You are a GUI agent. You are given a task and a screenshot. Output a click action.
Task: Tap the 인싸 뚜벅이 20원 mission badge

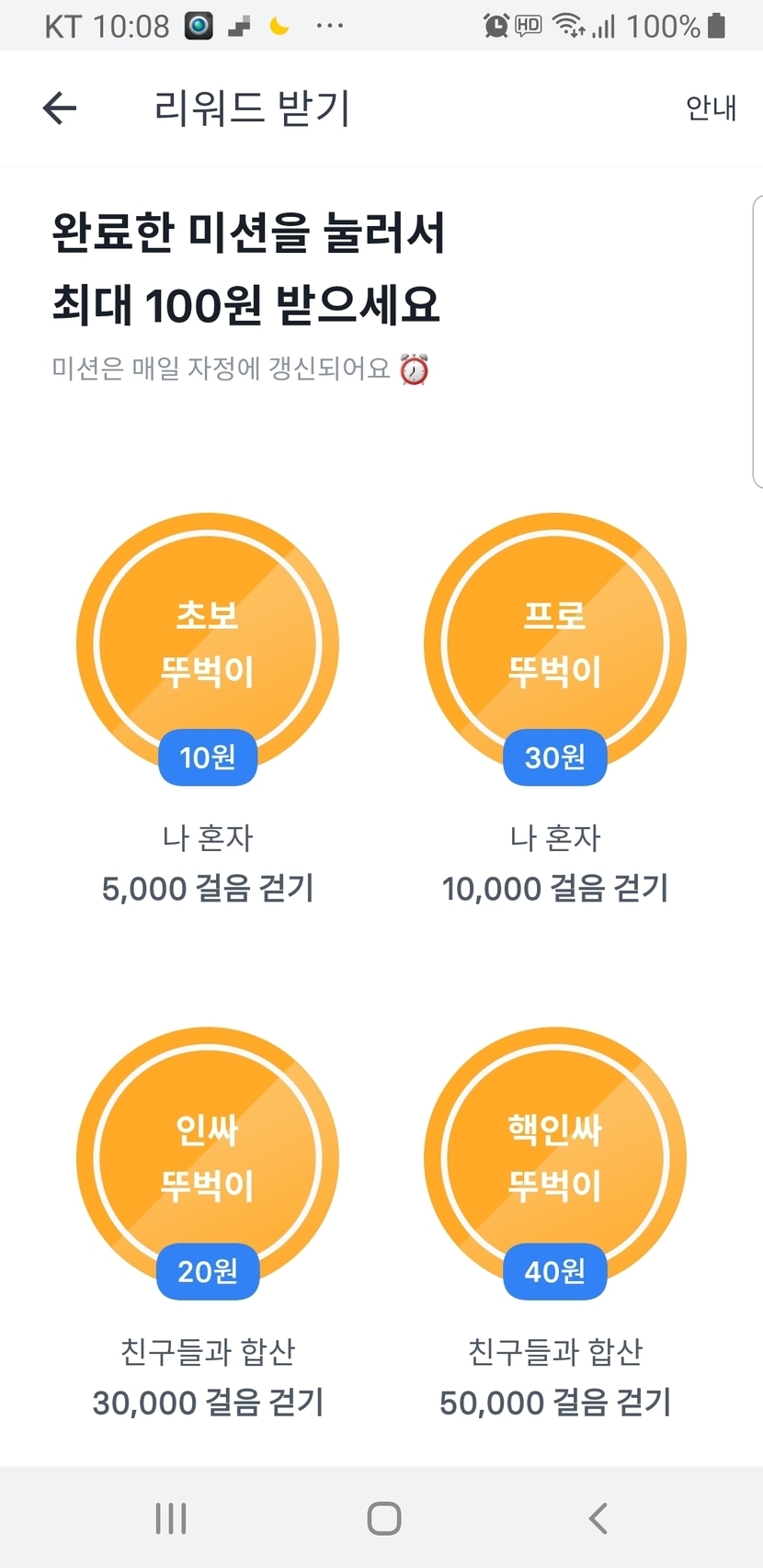point(208,1159)
